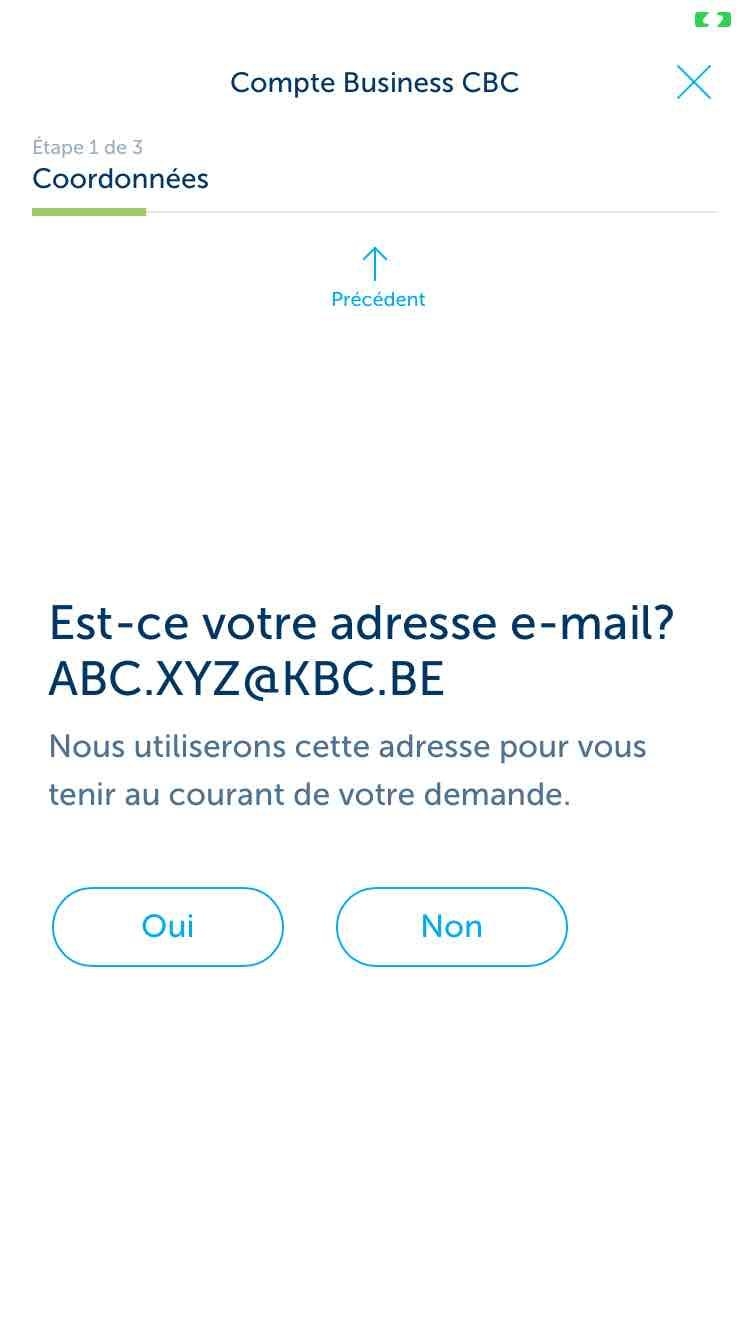
Task: Select Non for the email address
Action: [x=452, y=926]
